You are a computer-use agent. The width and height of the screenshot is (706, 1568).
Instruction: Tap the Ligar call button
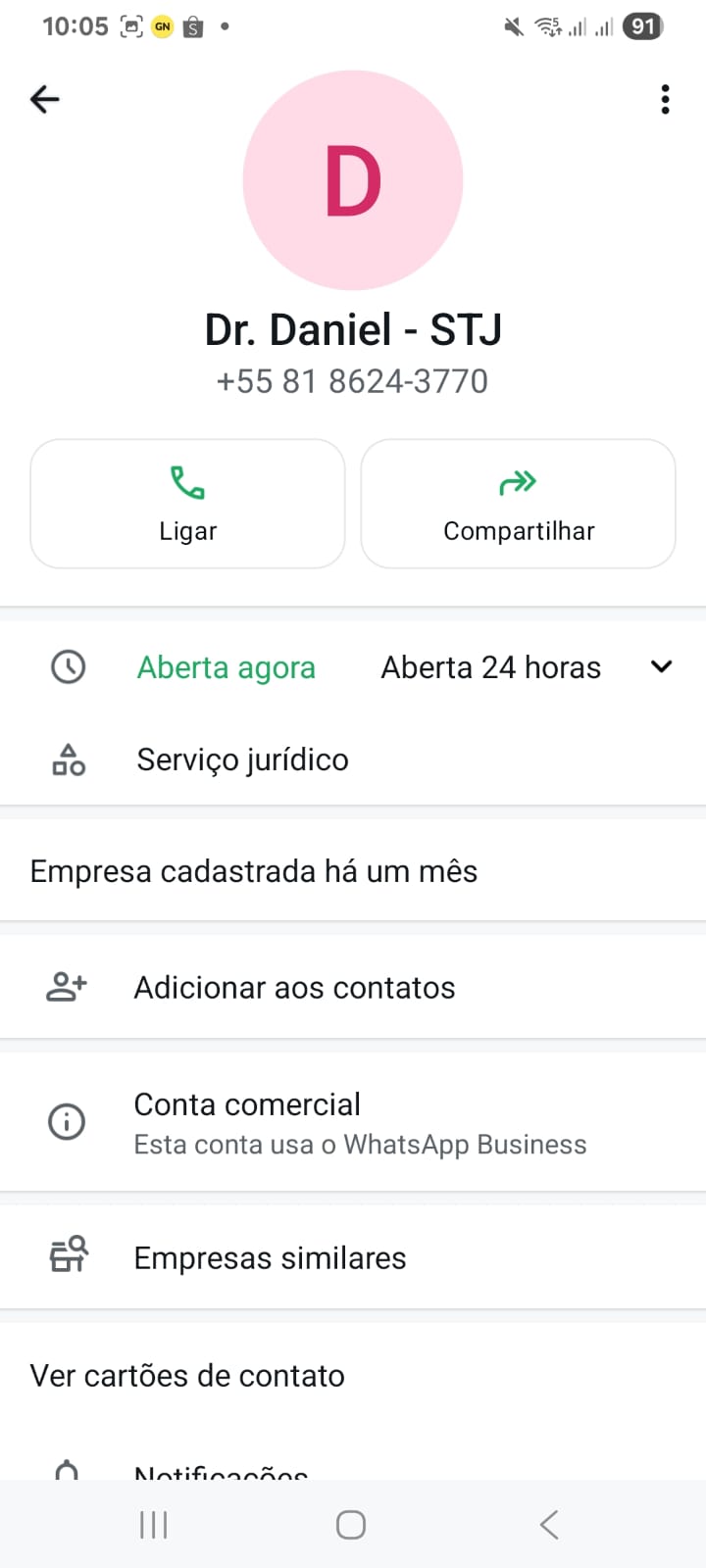(x=187, y=504)
